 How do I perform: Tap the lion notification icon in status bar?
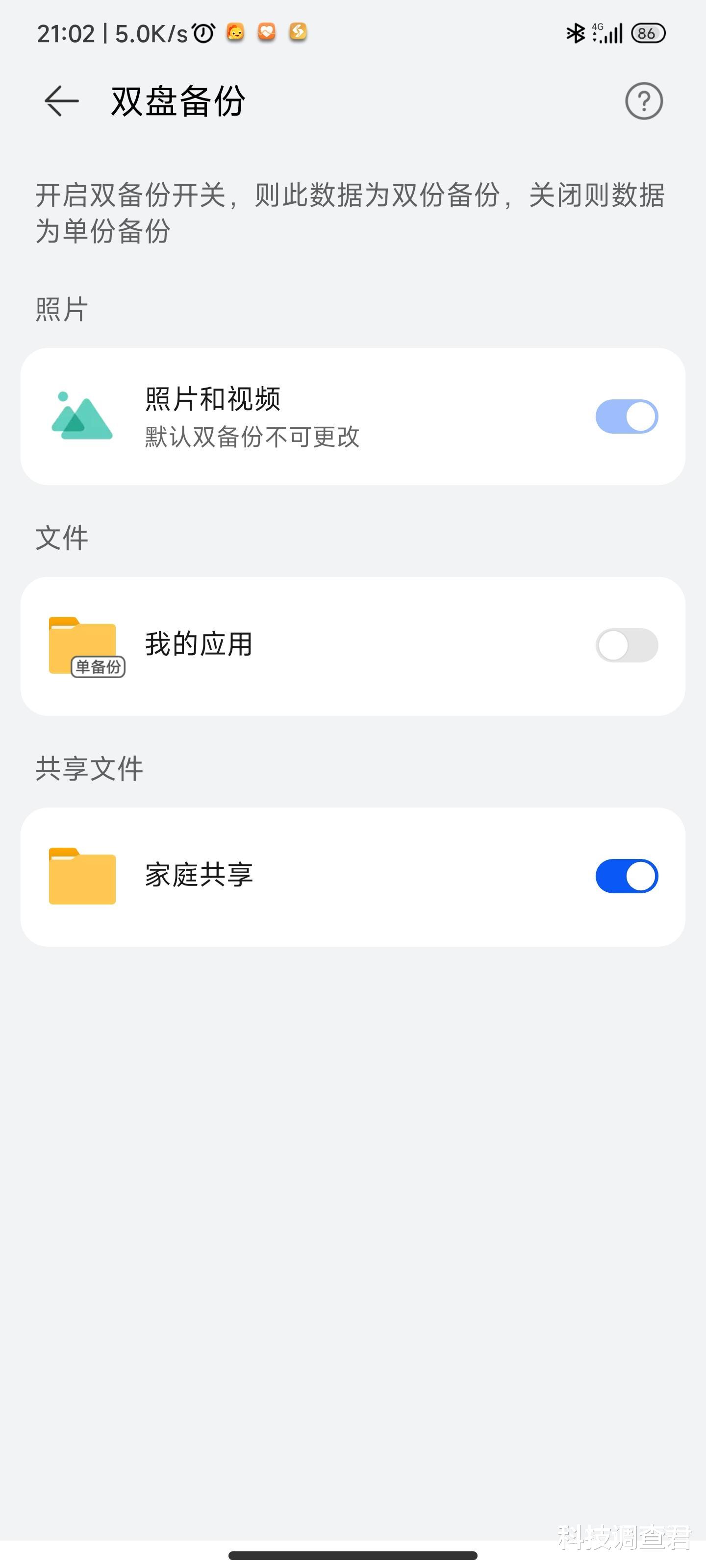click(x=236, y=33)
